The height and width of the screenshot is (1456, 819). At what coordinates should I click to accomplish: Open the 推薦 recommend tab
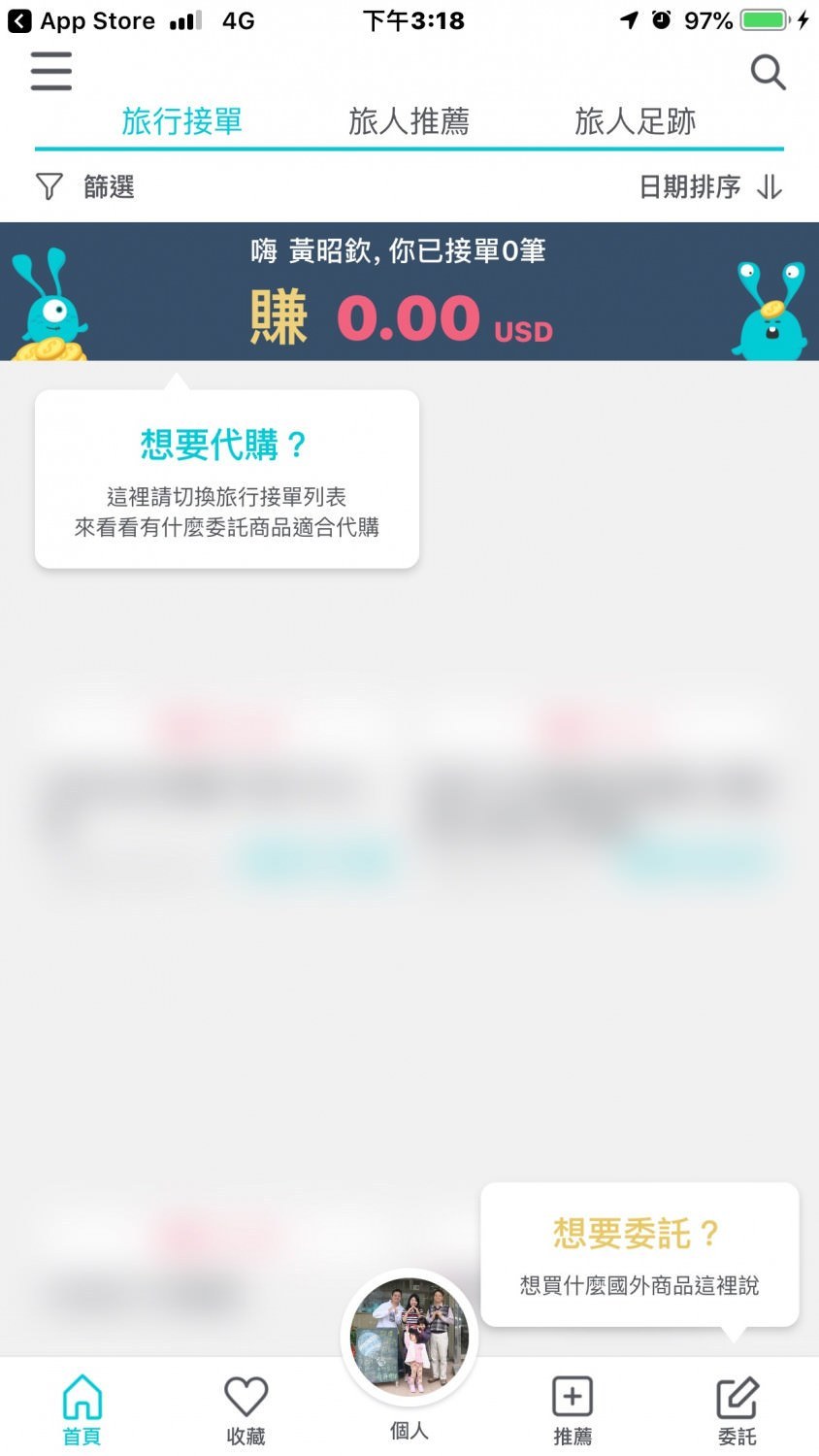coord(573,1409)
